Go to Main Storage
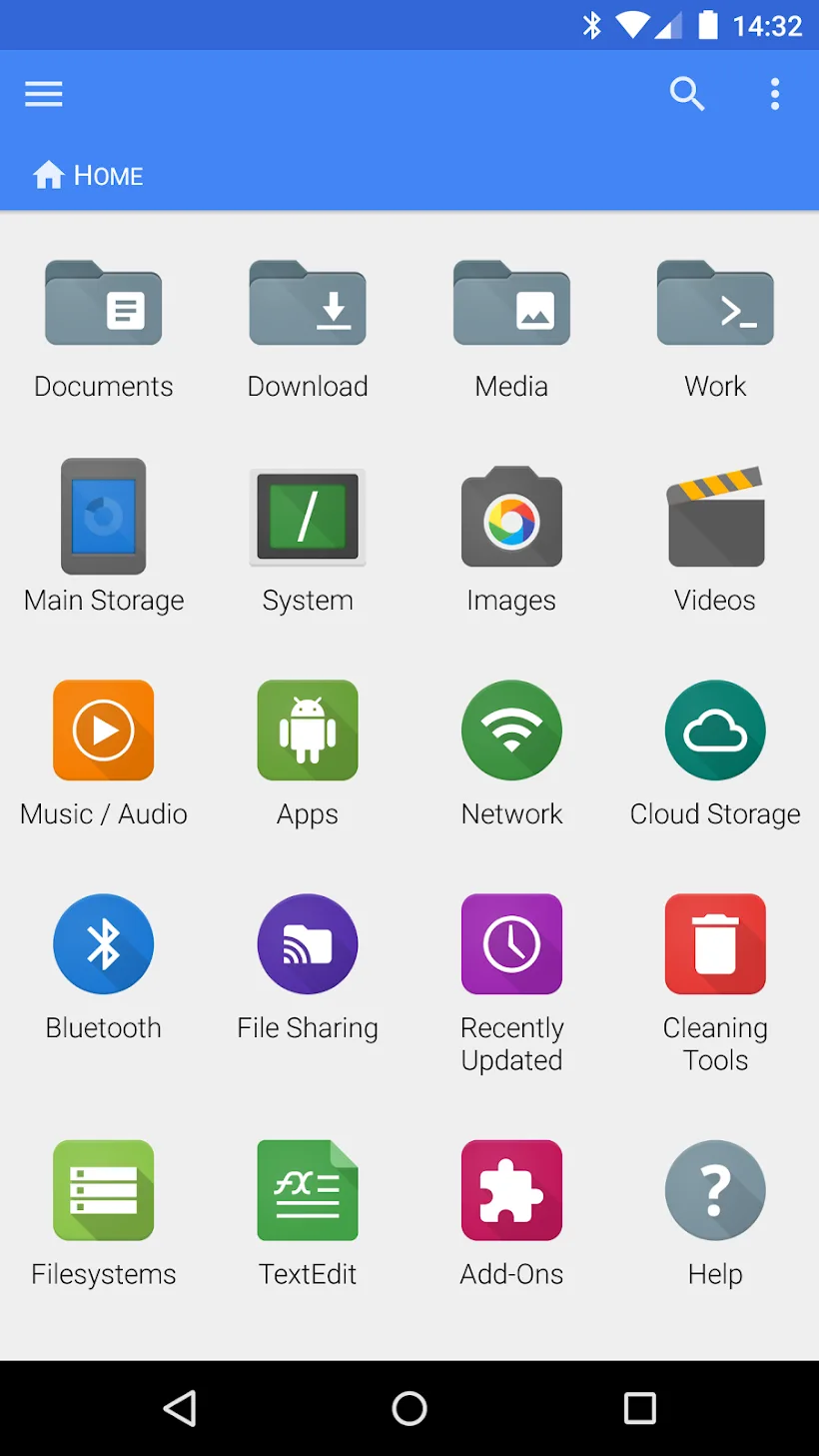Image resolution: width=819 pixels, height=1456 pixels. coord(104,517)
